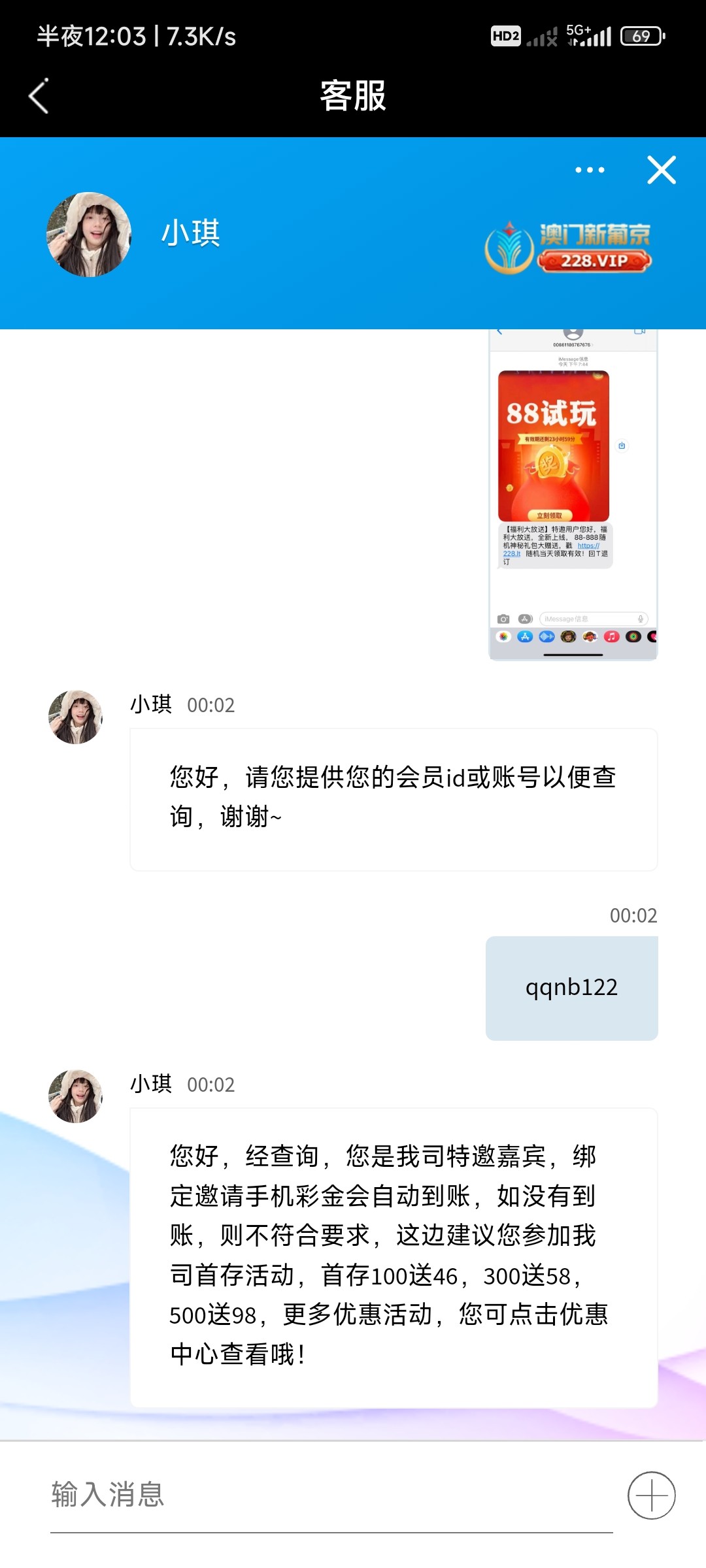Tap the Photos app icon in the app drawer
Screen dimensions: 706x1568
(503, 636)
